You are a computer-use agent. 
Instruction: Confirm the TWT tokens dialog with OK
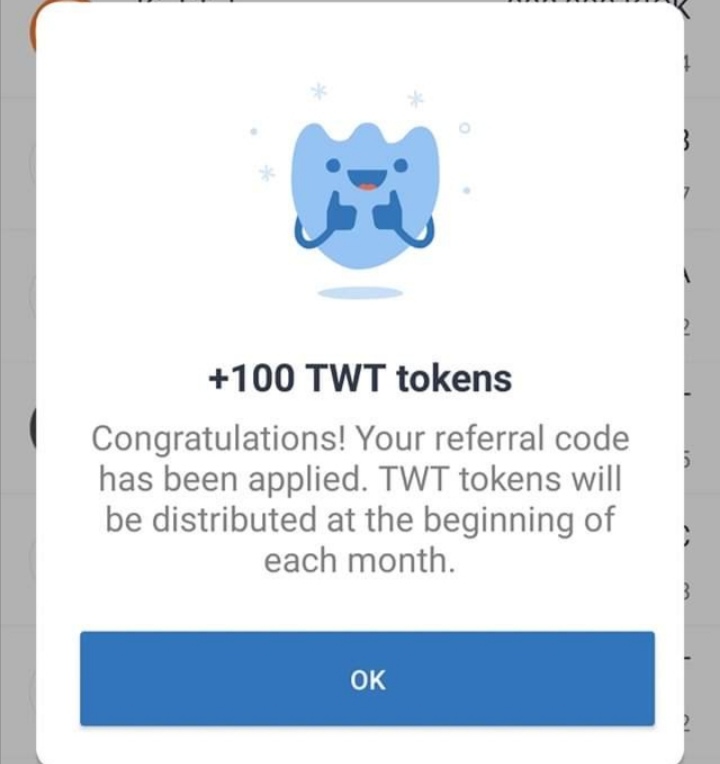click(367, 679)
